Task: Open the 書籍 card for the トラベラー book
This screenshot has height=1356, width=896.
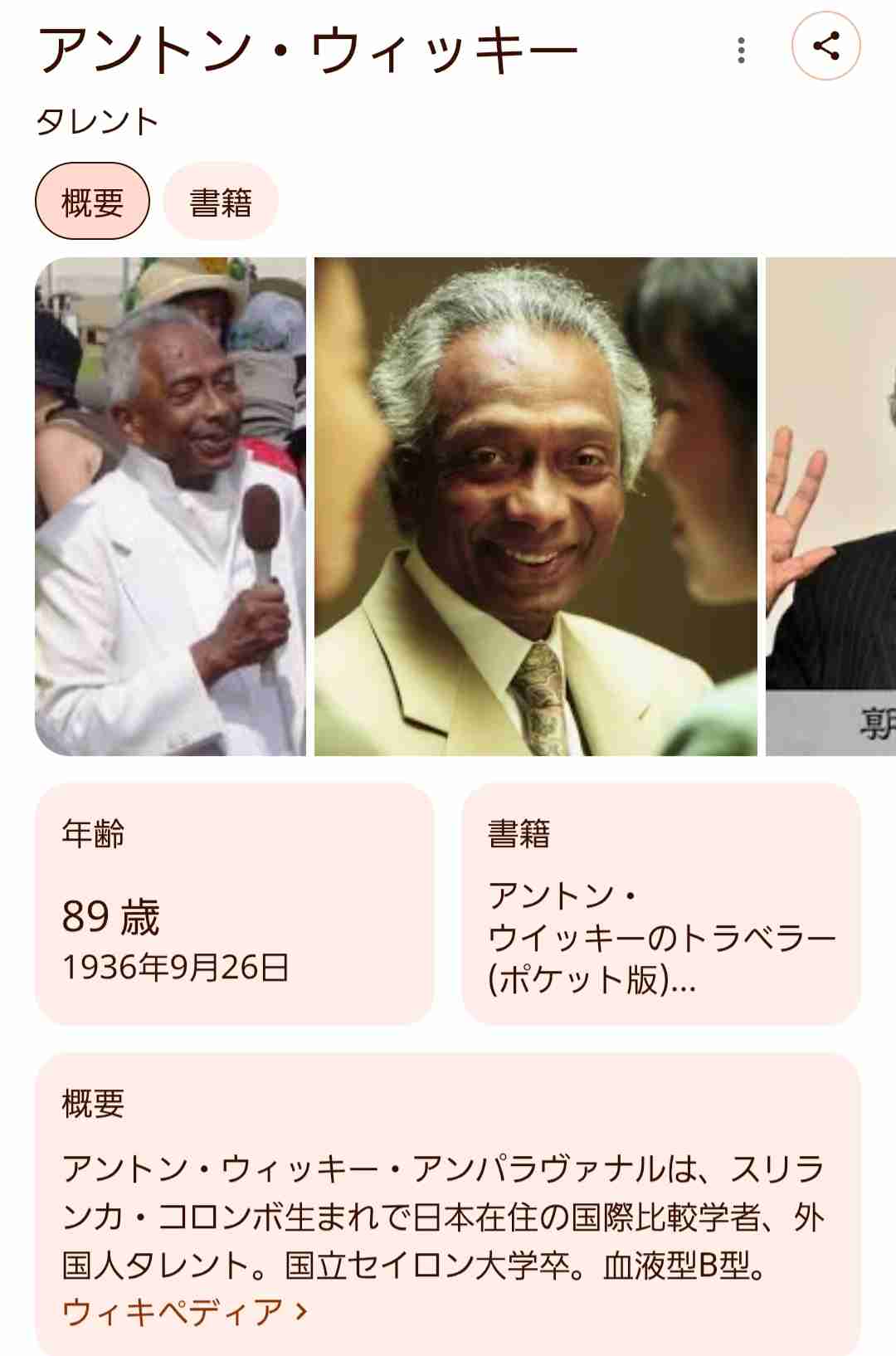Action: [660, 903]
